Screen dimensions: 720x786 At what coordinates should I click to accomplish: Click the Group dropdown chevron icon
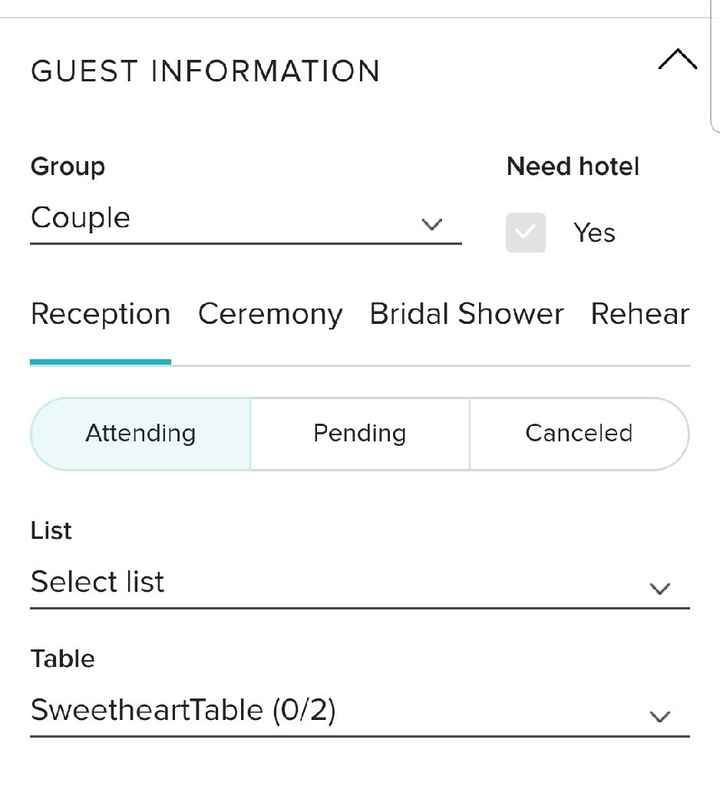click(432, 225)
